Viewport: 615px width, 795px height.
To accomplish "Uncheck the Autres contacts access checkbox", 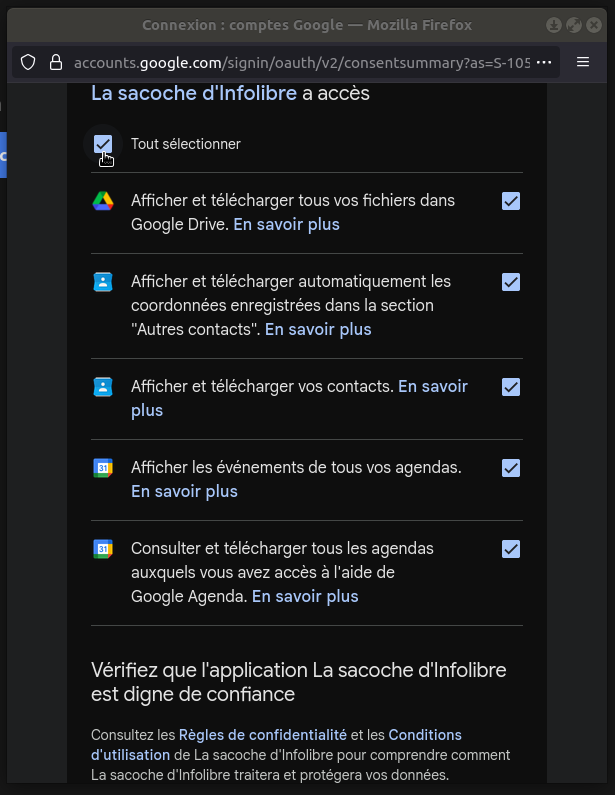I will click(x=511, y=282).
